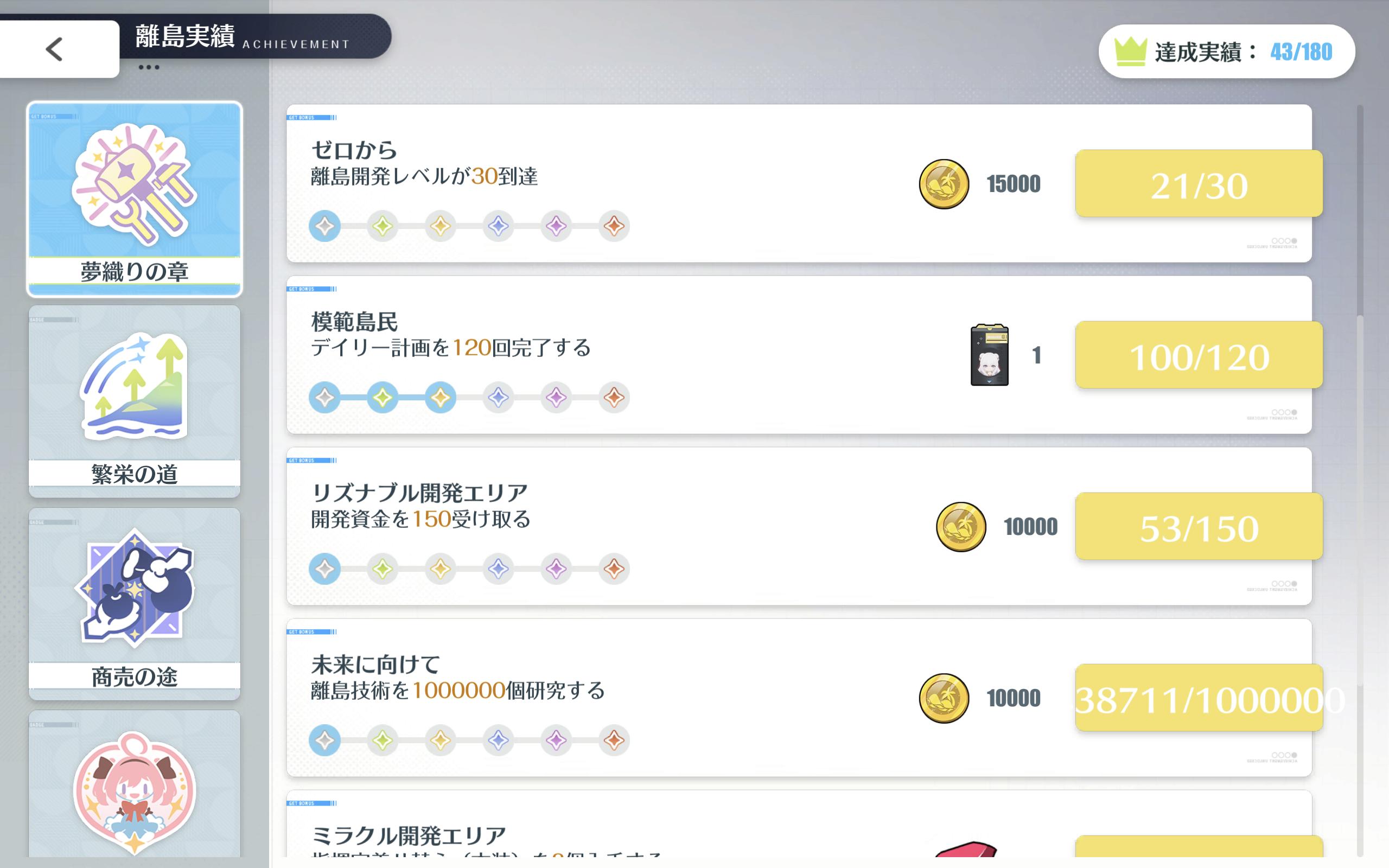Tap the 53/150 button for リズナブル開発エリア

(x=1199, y=526)
